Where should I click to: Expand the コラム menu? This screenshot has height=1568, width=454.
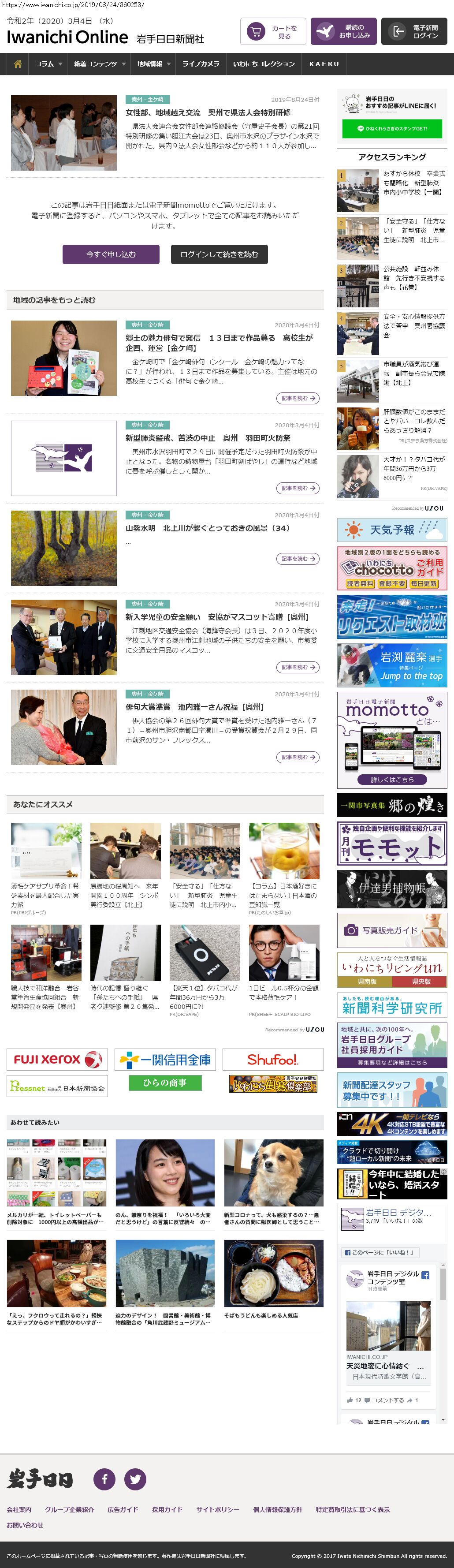pos(48,64)
